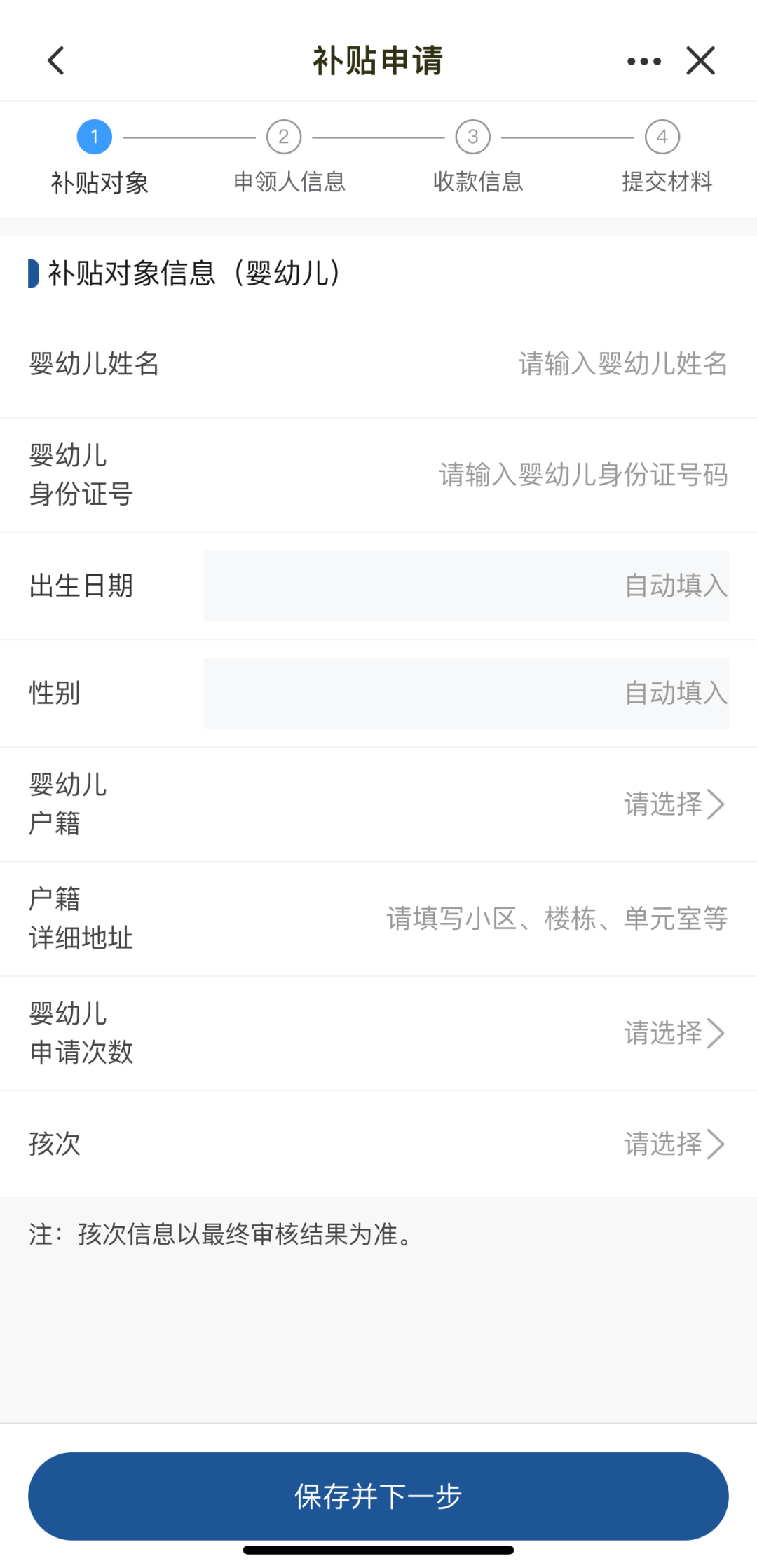Tap 保存并下一步 button
Viewport: 757px width, 1568px height.
pos(378,1496)
